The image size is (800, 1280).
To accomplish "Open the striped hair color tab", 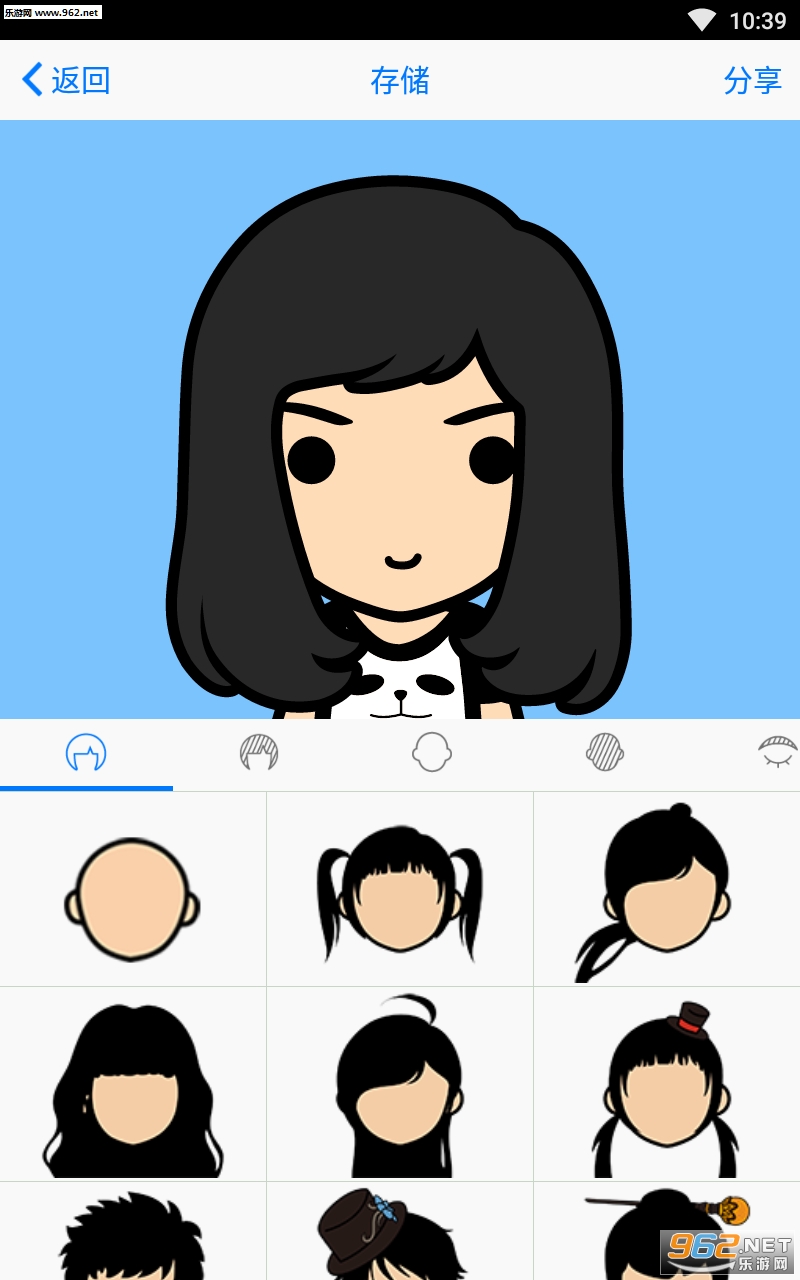I will pos(259,752).
